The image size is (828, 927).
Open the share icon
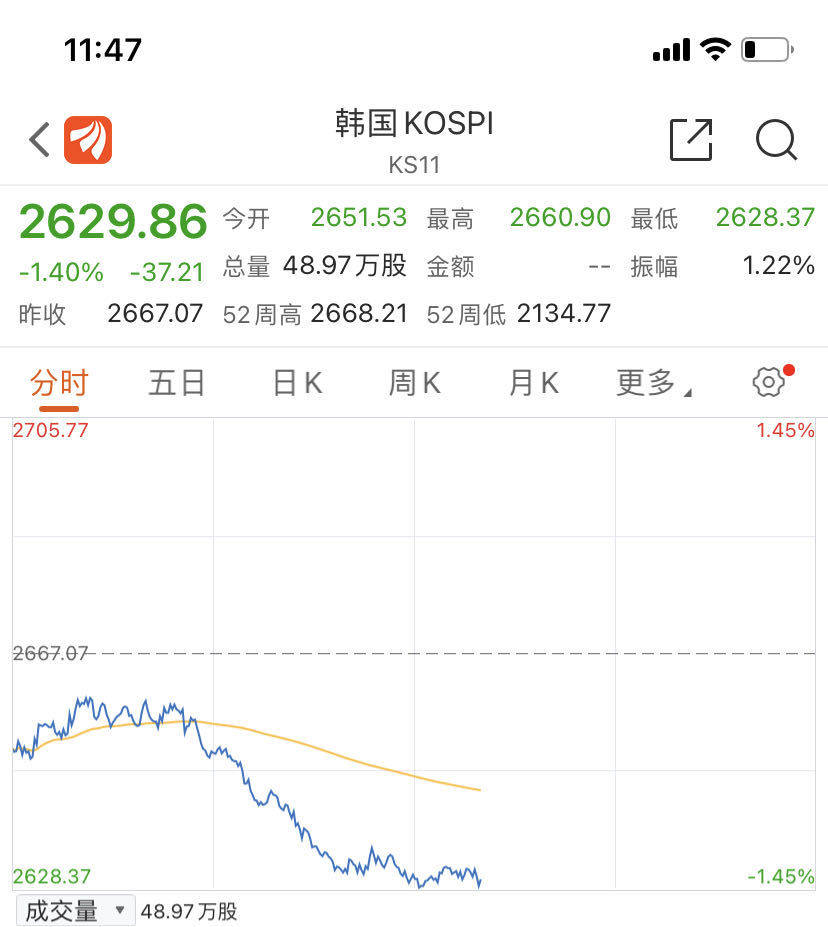pos(691,140)
